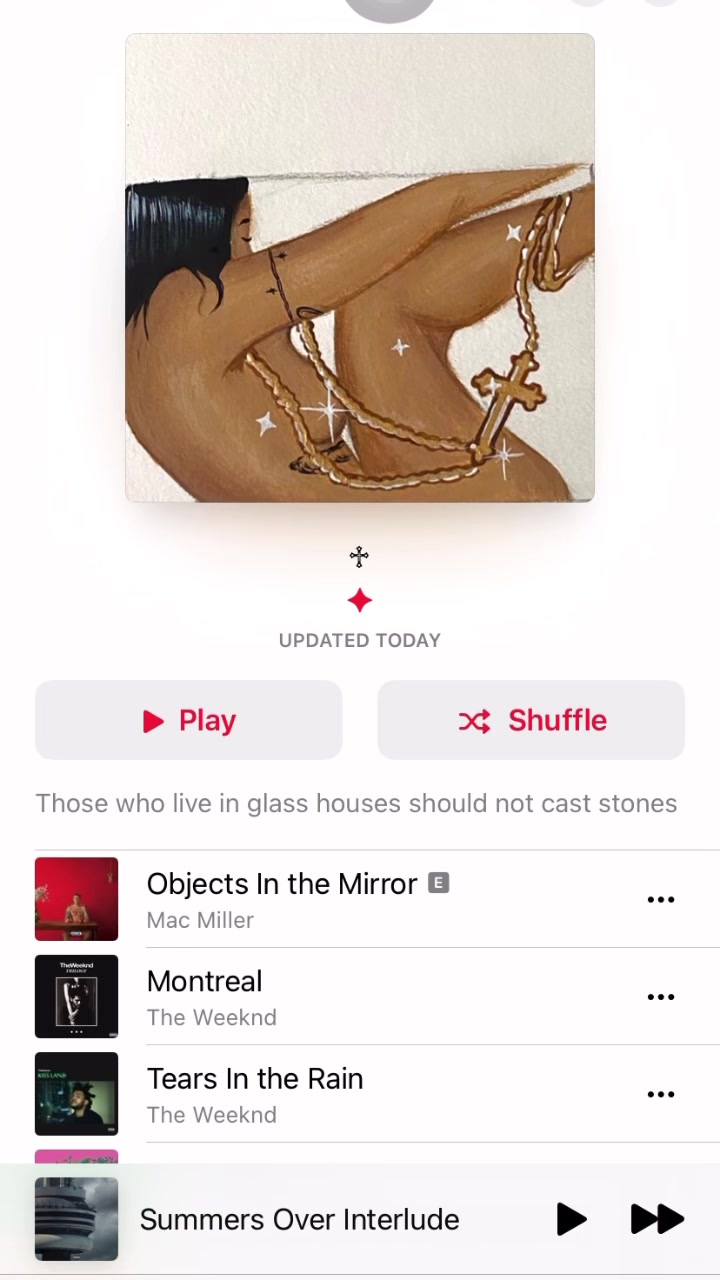Screen dimensions: 720x1280
Task: Play Montreal by The Weeknd
Action: (205, 996)
